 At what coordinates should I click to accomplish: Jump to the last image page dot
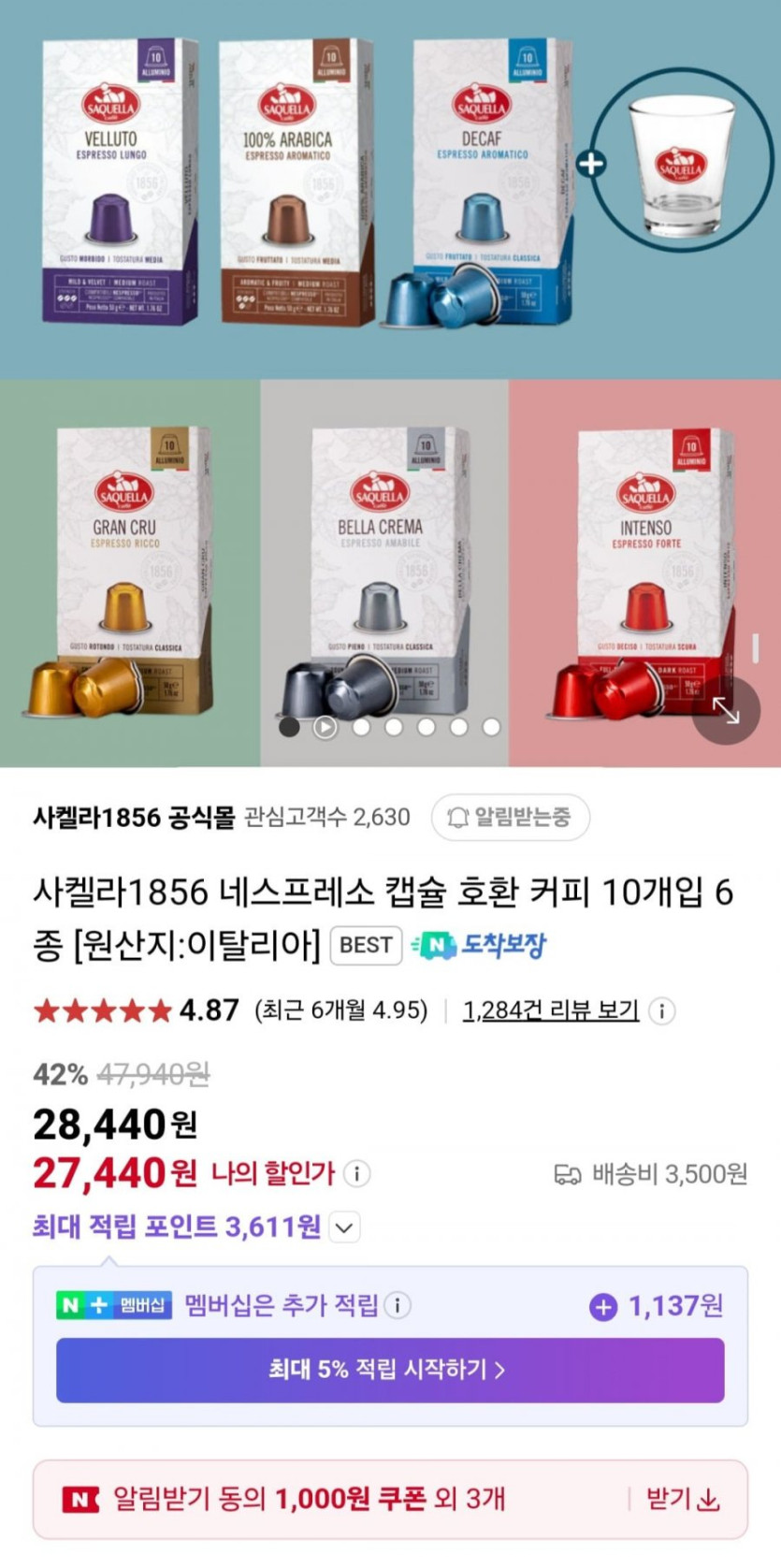[491, 726]
